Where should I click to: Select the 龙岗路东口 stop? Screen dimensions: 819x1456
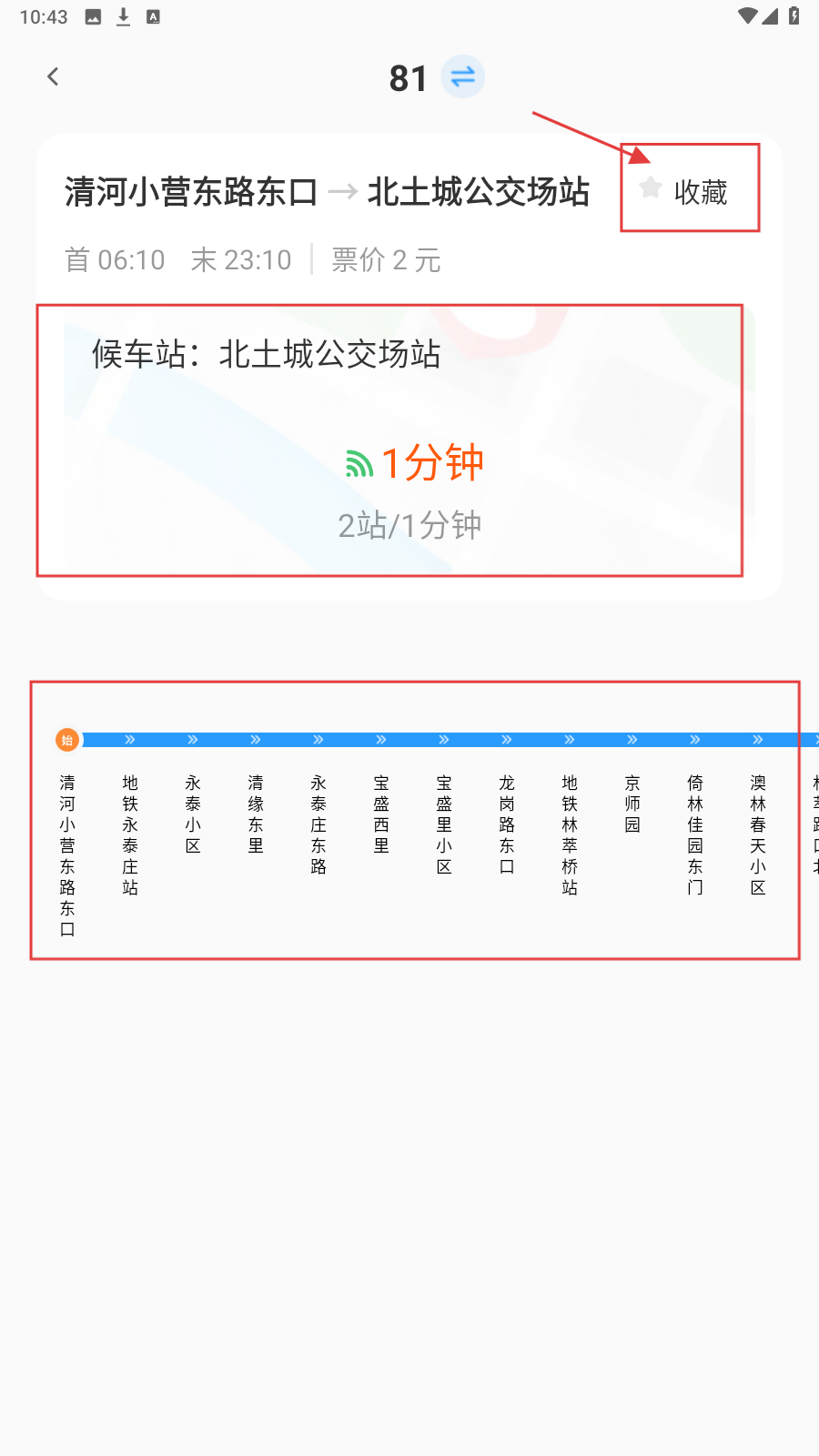(x=507, y=824)
